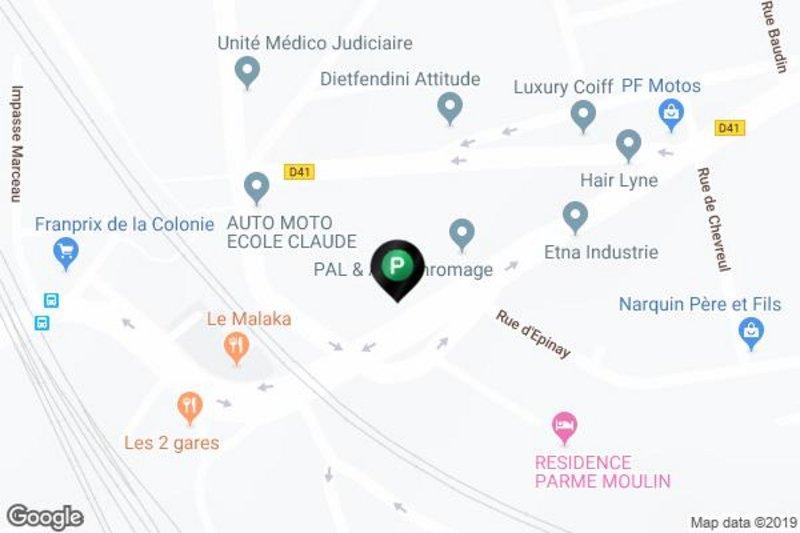Image resolution: width=800 pixels, height=533 pixels.
Task: Select the PAL & Chromage pin
Action: pos(461,234)
